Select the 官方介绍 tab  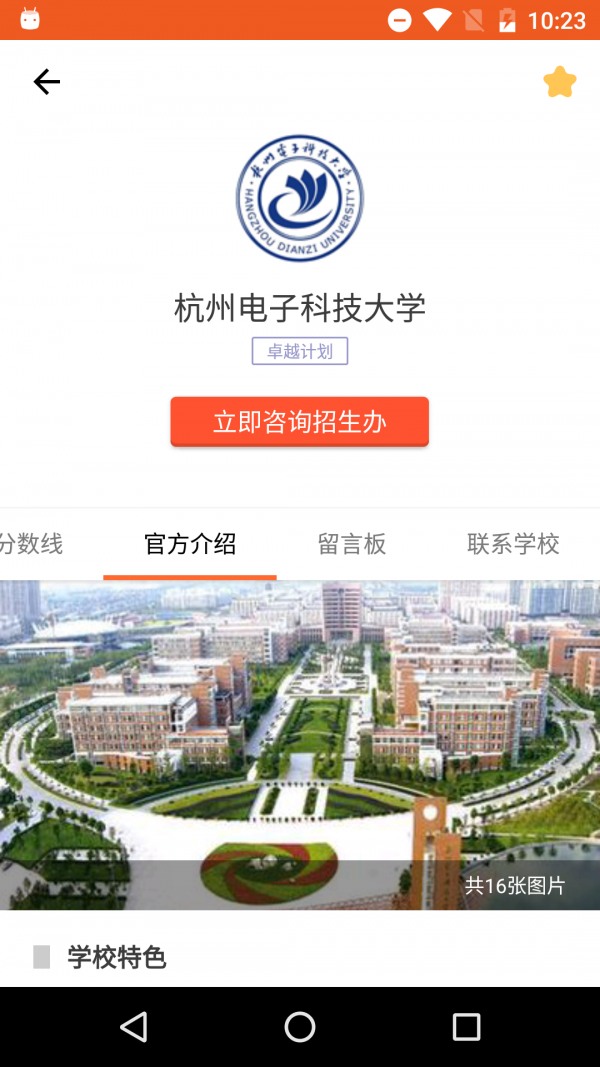[190, 544]
